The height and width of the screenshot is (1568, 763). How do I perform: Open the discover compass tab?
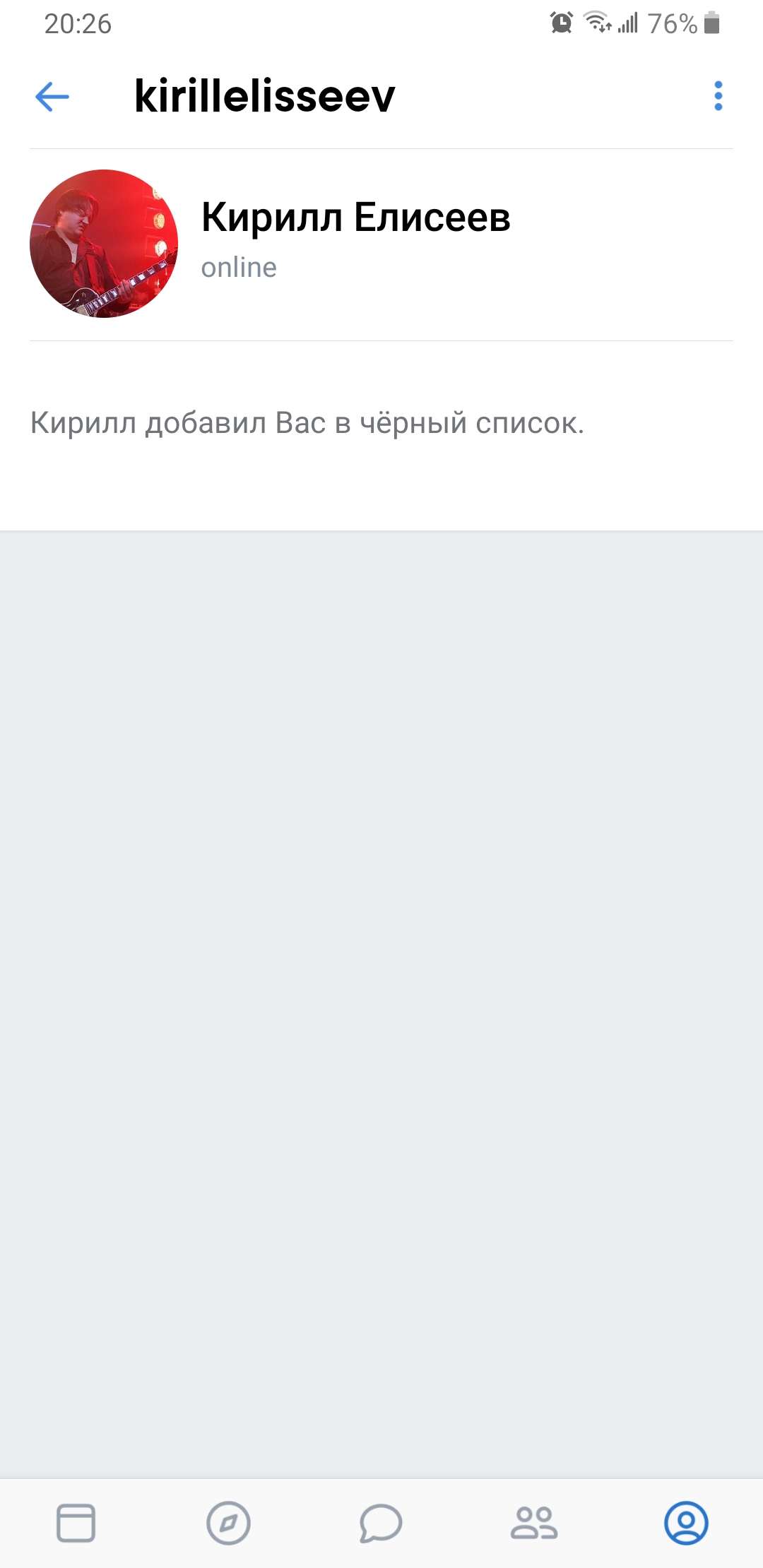pyautogui.click(x=228, y=1523)
